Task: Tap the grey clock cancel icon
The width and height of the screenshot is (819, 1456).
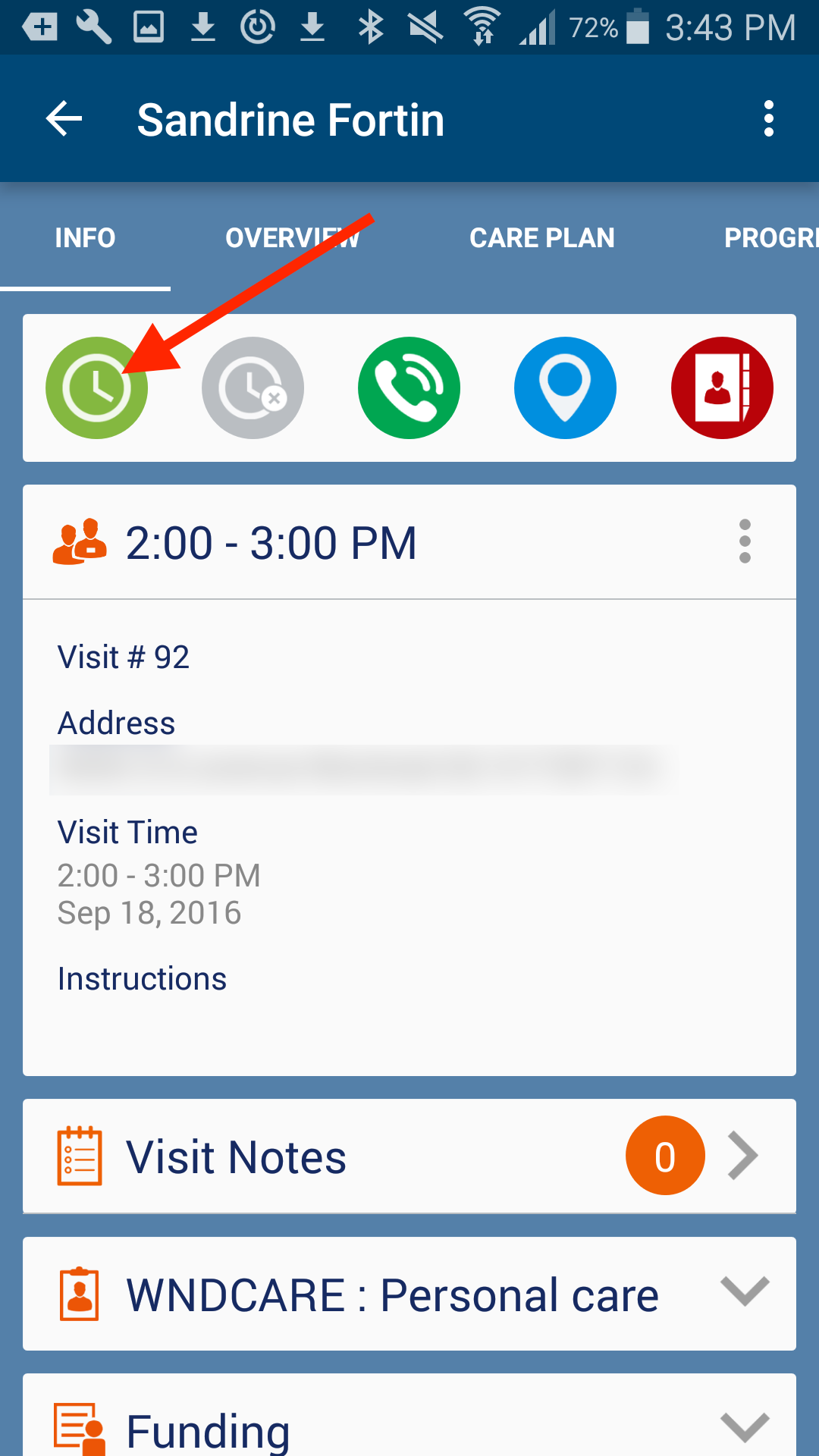Action: pos(253,388)
